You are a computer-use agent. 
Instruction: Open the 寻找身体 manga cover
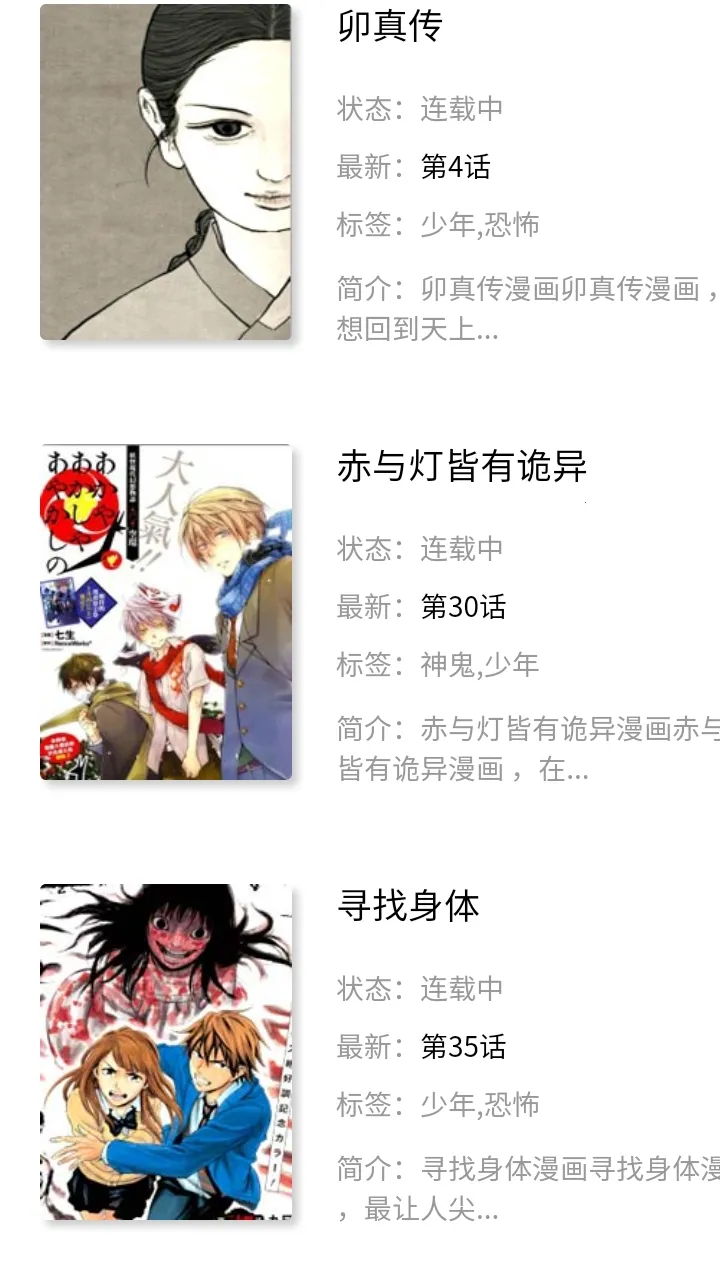[166, 1052]
